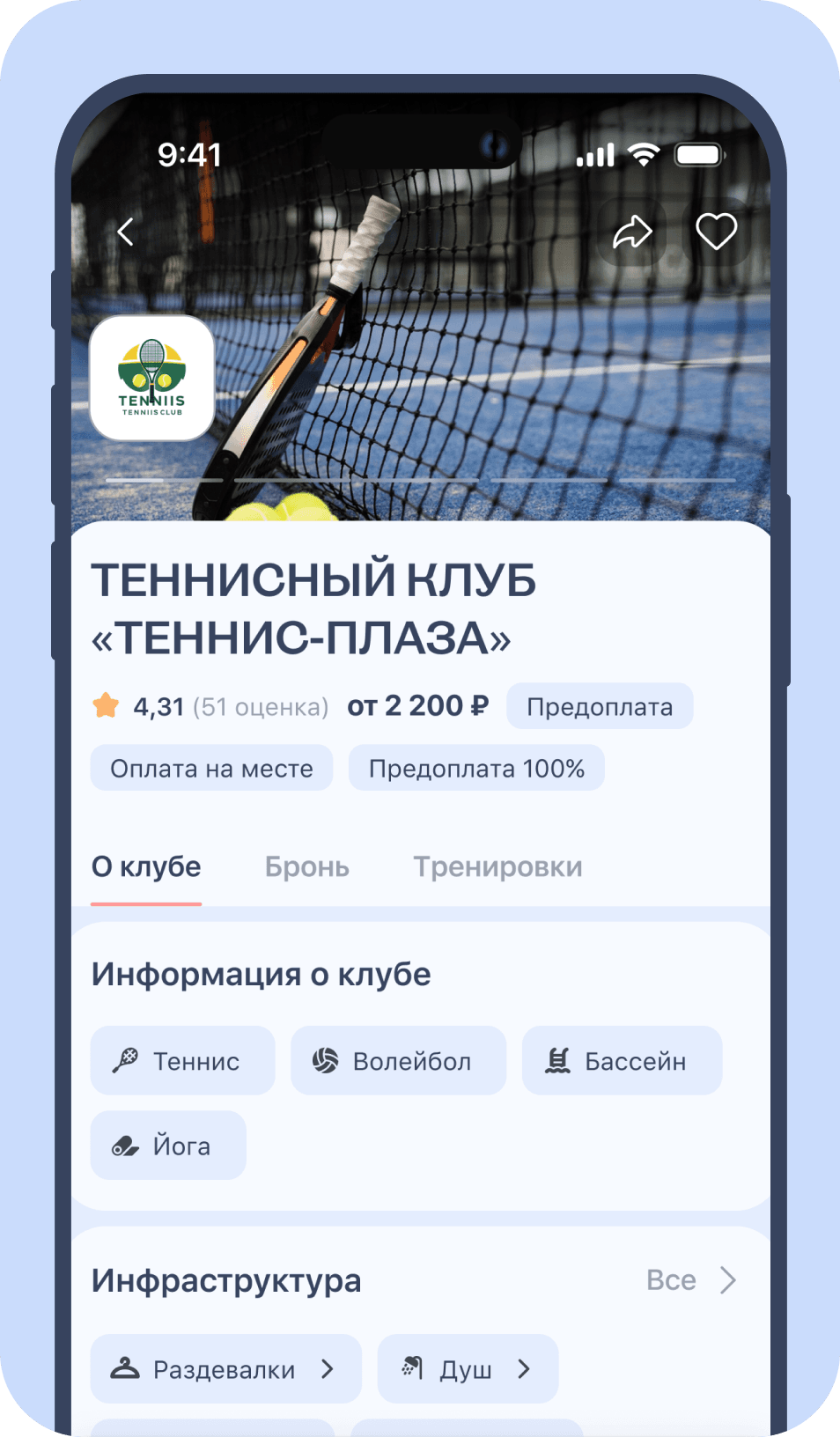Go back using the arrow icon
The image size is (840, 1437).
[x=126, y=232]
